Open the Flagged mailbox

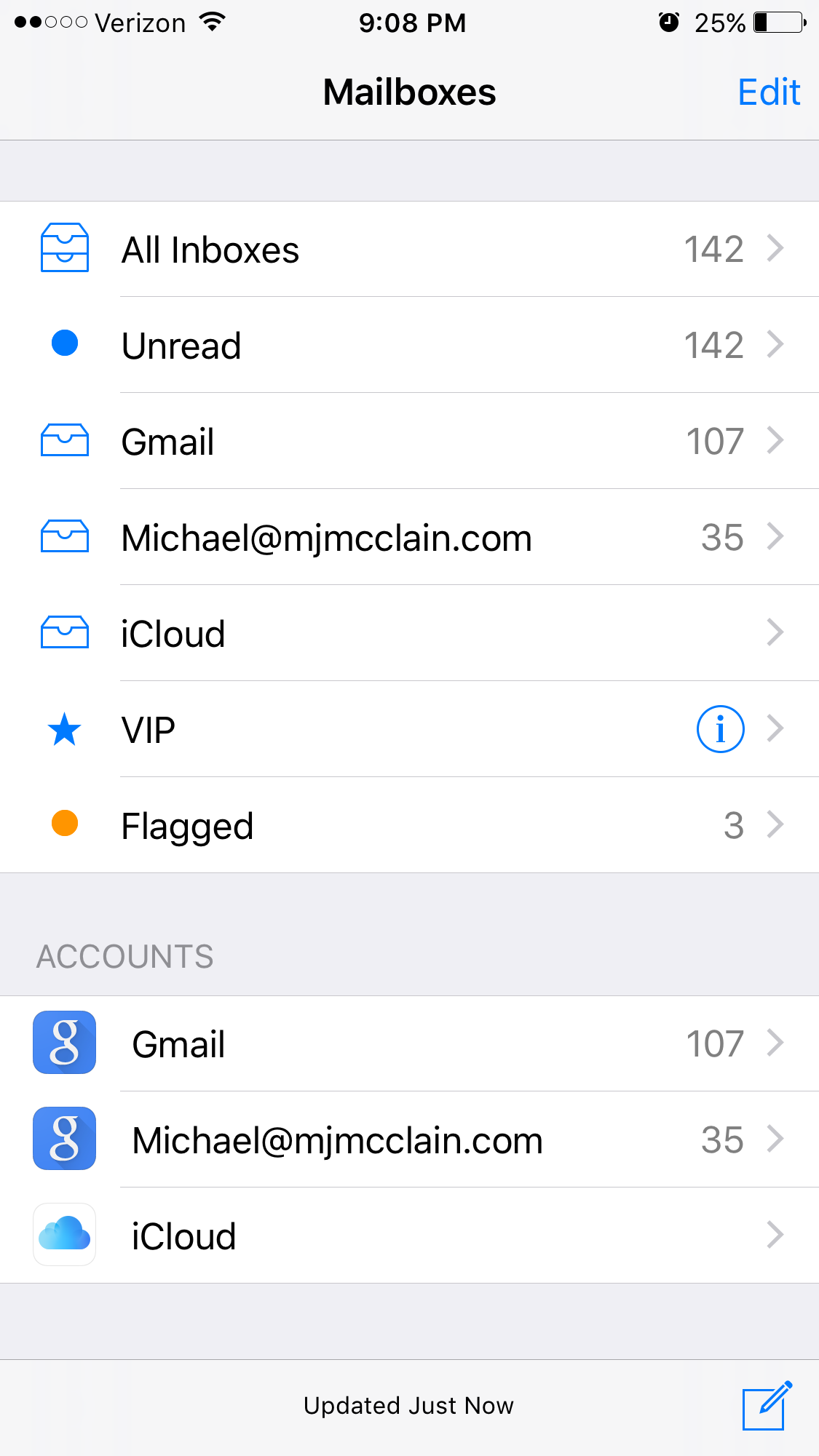[x=409, y=825]
